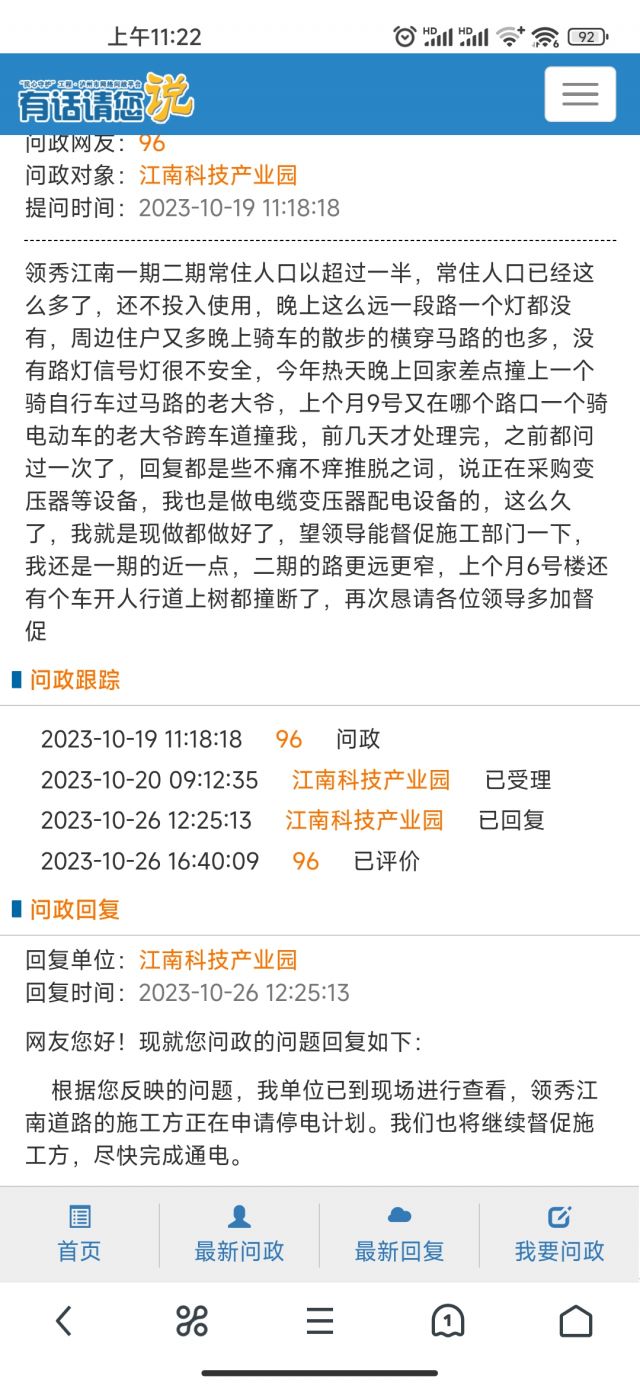Open the browser's main menu
This screenshot has width=640, height=1386.
320,1322
